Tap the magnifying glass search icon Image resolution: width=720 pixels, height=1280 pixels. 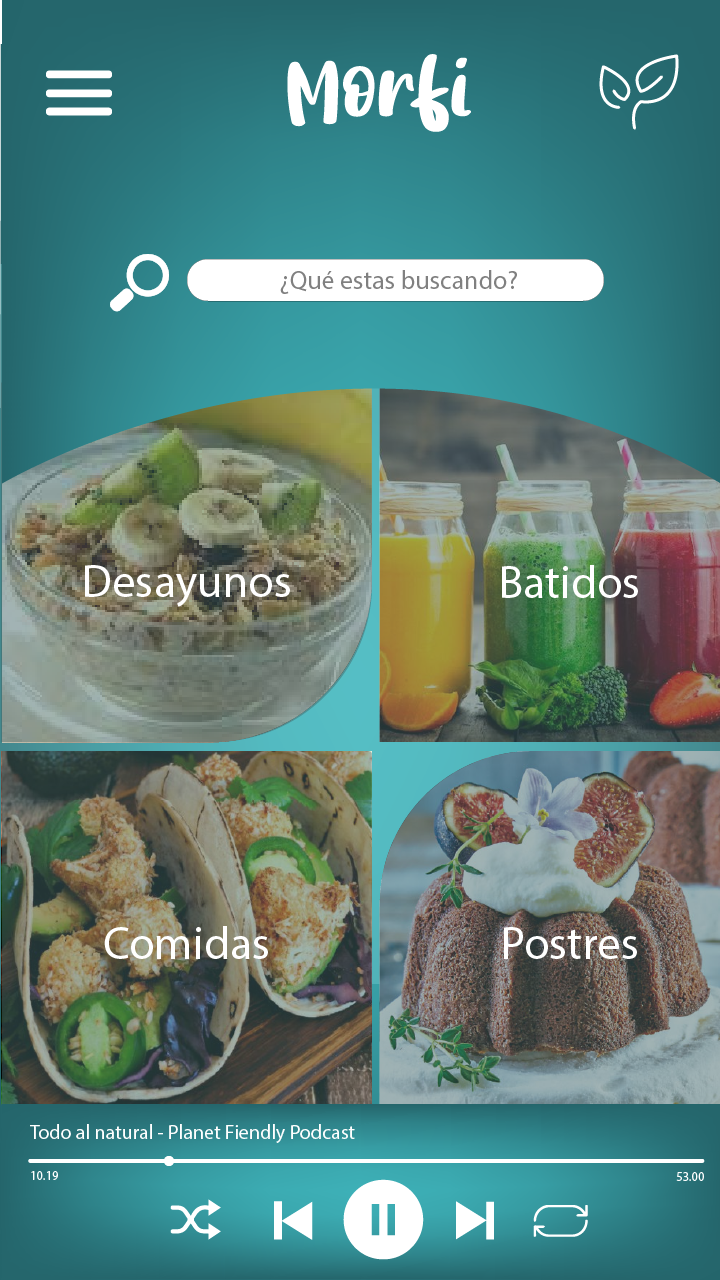tap(139, 283)
